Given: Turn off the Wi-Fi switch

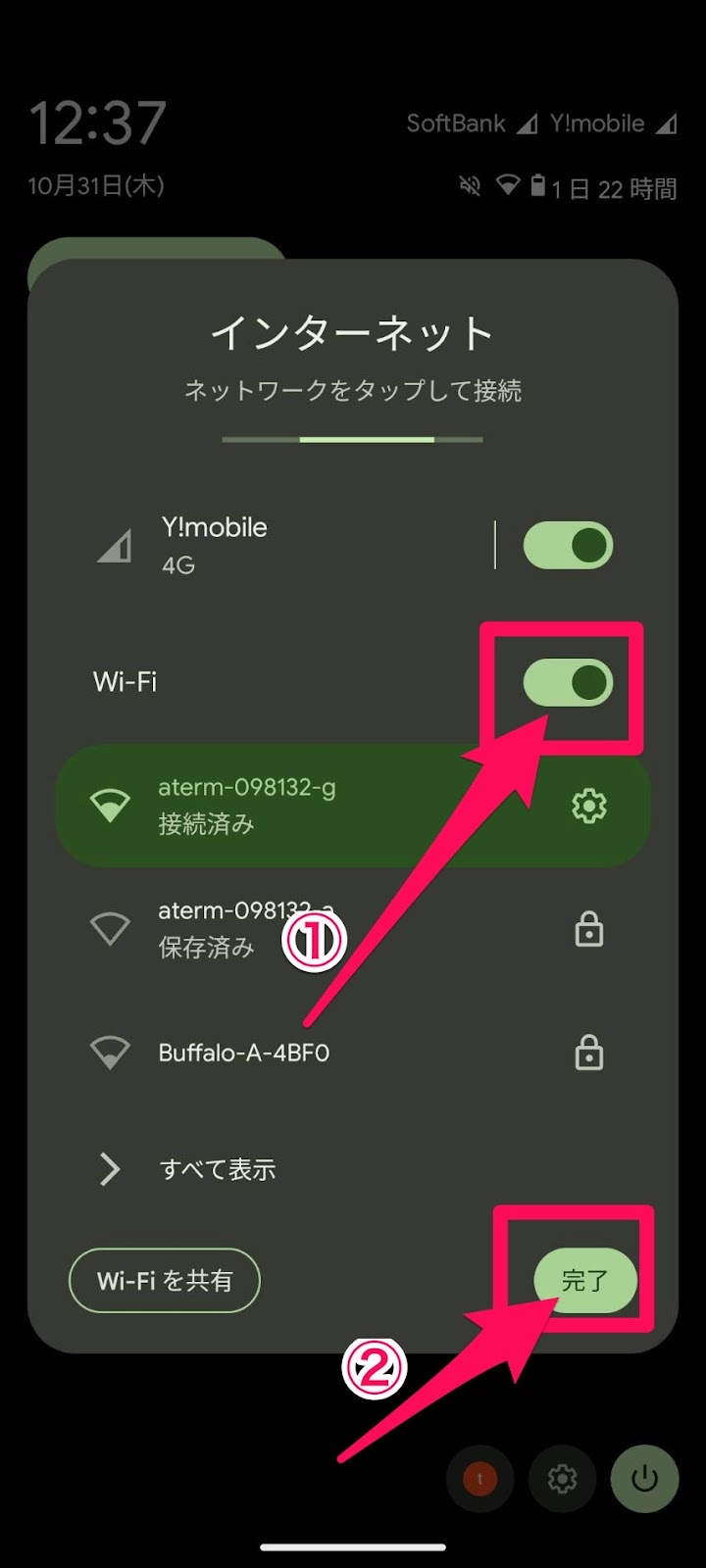Looking at the screenshot, I should coord(568,683).
